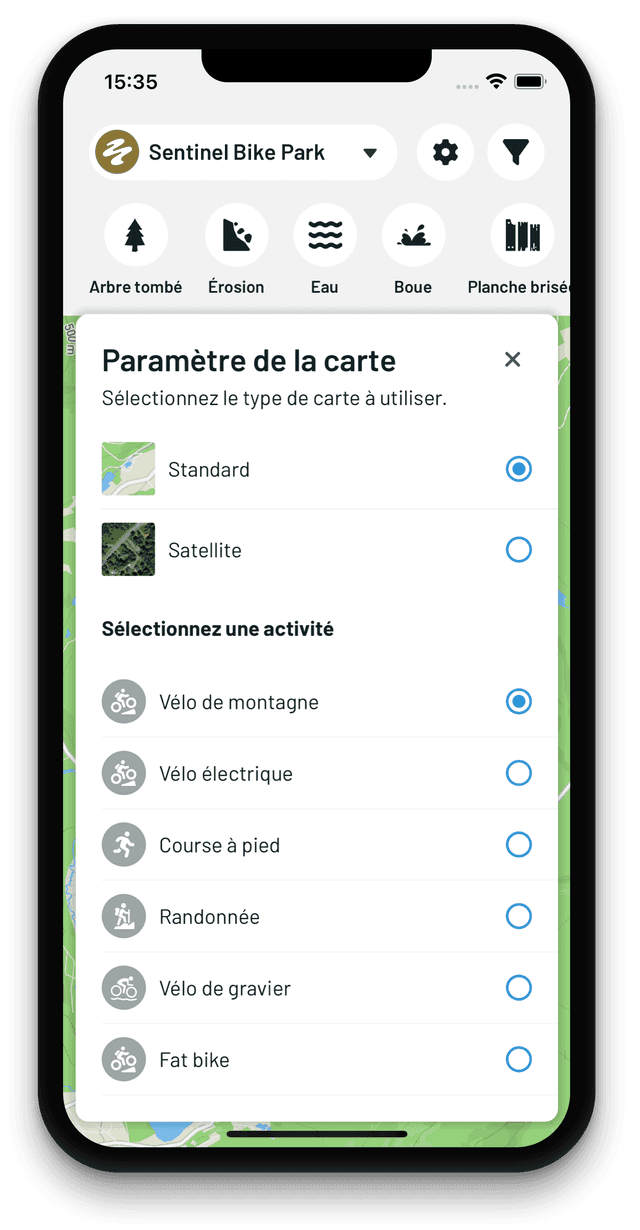This screenshot has height=1230, width=640.
Task: Choose the Randonnée activity
Action: tap(518, 916)
